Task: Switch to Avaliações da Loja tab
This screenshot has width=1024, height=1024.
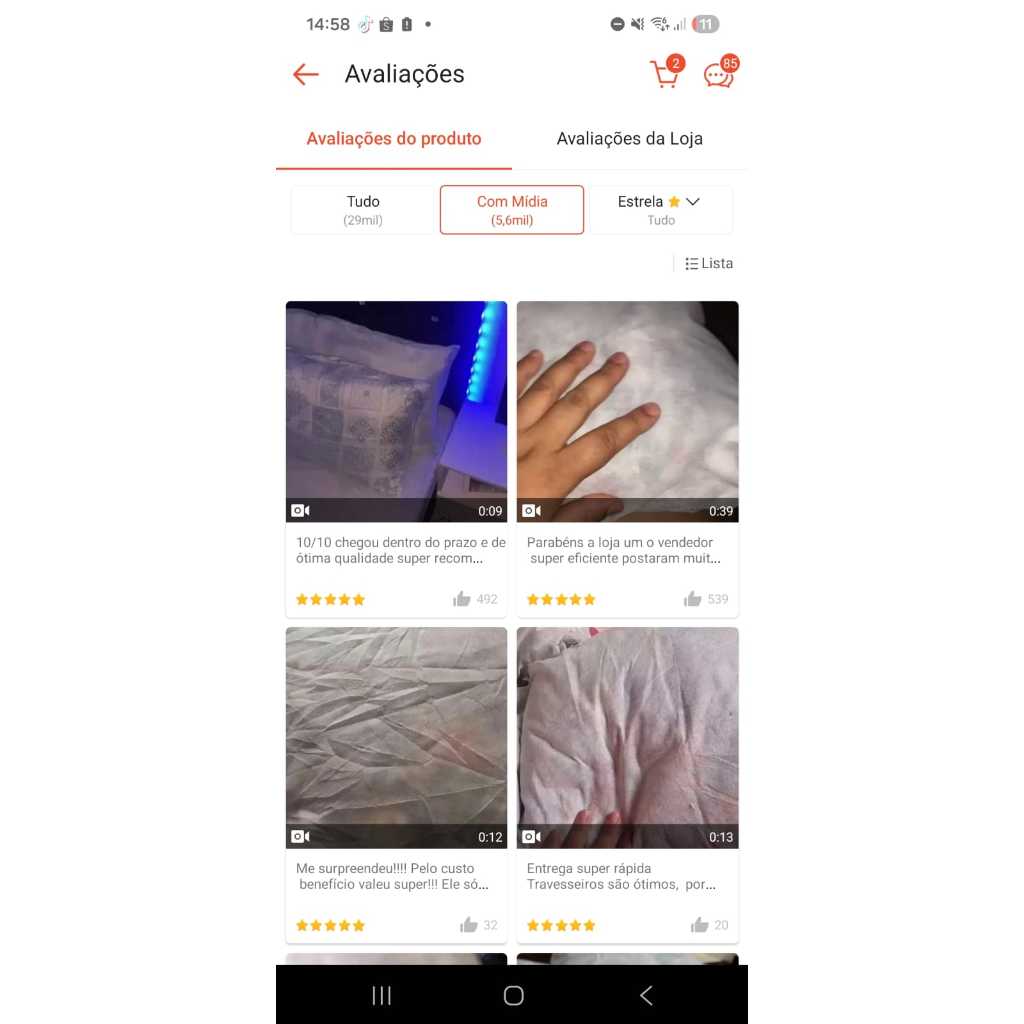Action: pos(629,139)
